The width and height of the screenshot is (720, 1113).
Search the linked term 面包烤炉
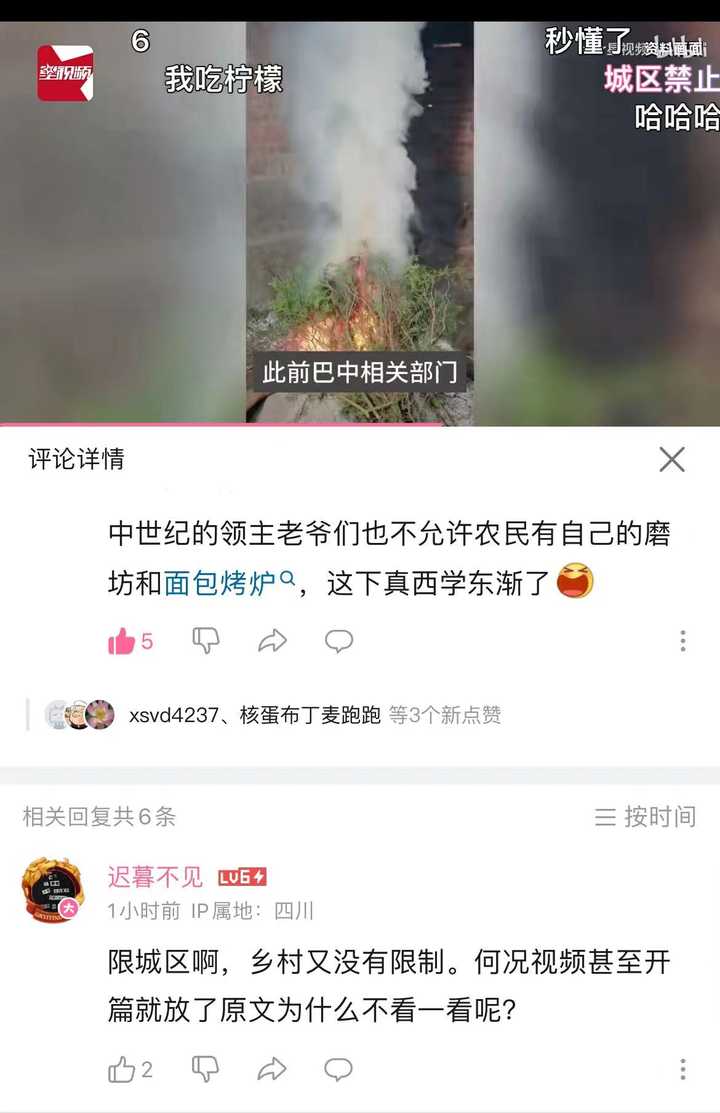point(229,583)
